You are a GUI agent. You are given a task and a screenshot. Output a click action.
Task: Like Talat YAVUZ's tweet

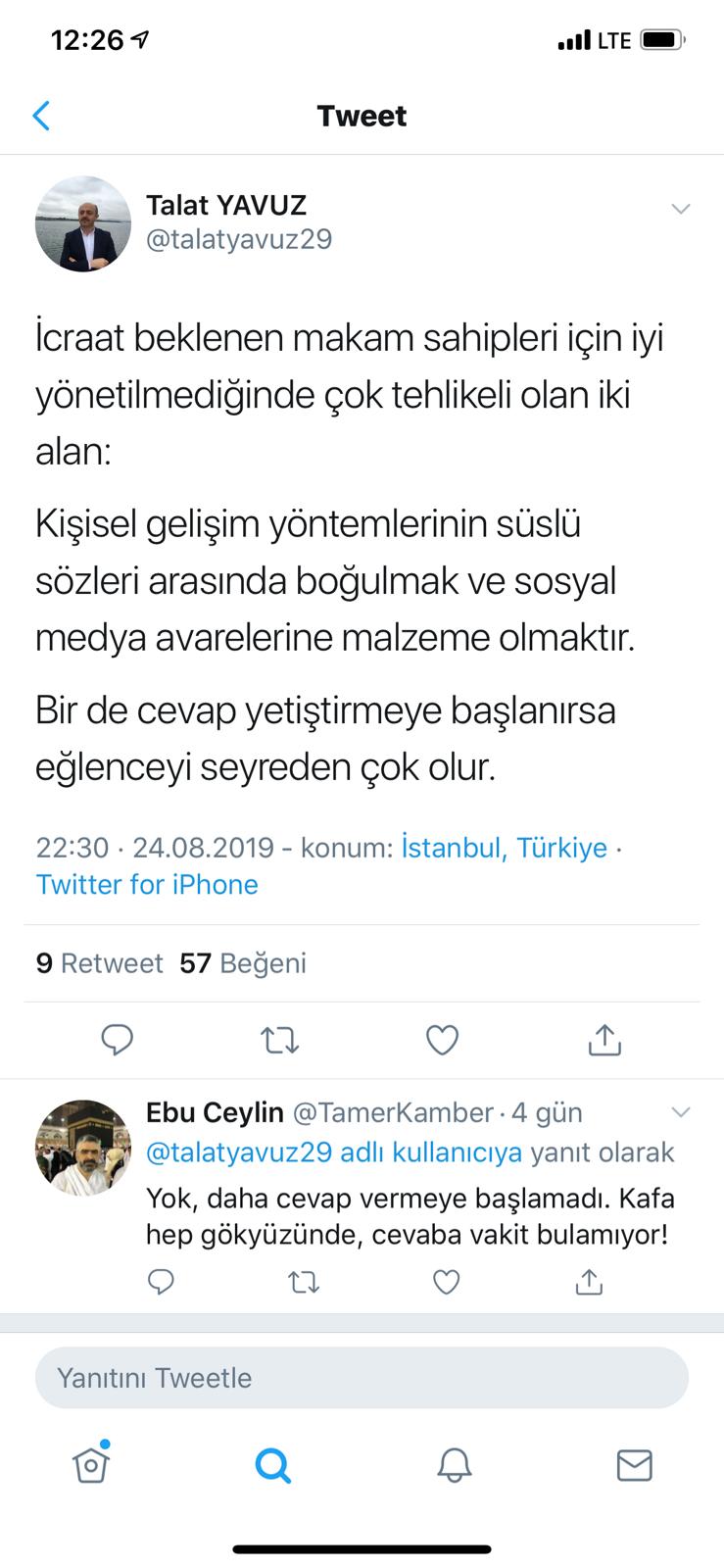click(x=442, y=1040)
